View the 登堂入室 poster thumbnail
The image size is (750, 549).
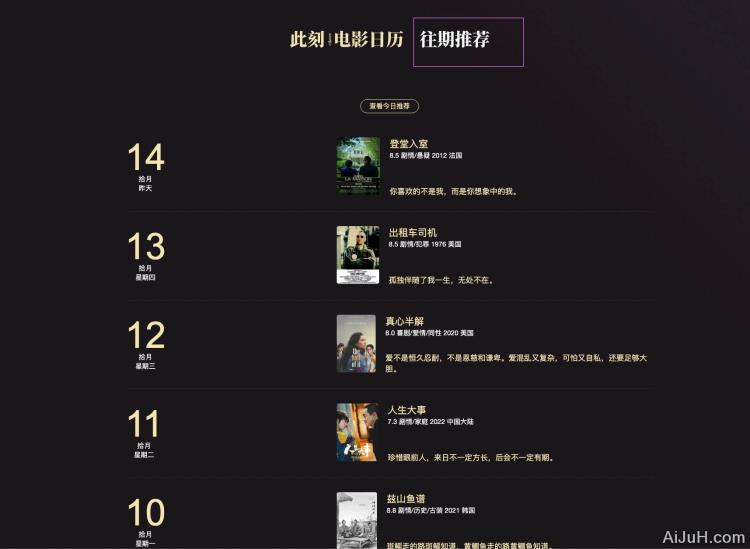coord(357,165)
